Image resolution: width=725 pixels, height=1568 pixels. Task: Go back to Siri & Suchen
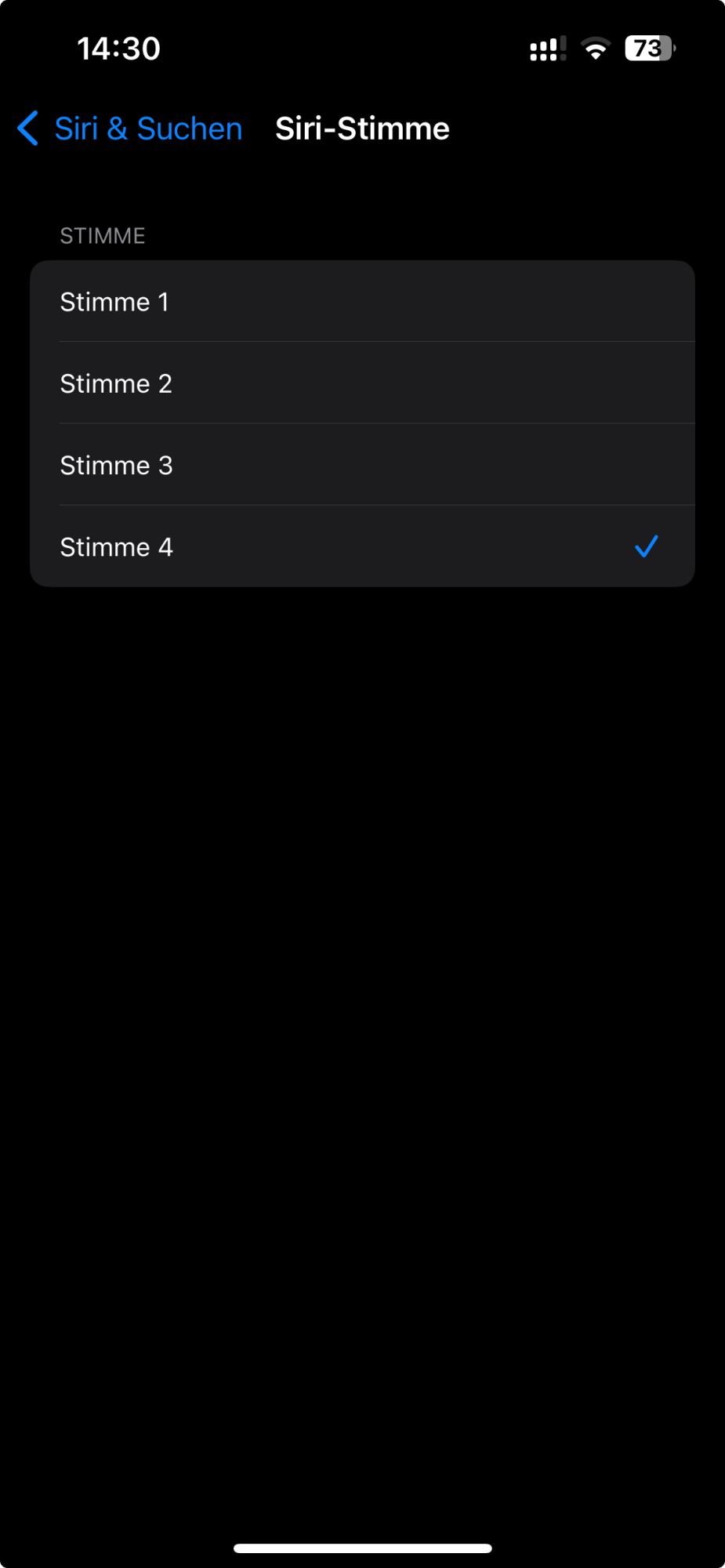[x=130, y=129]
